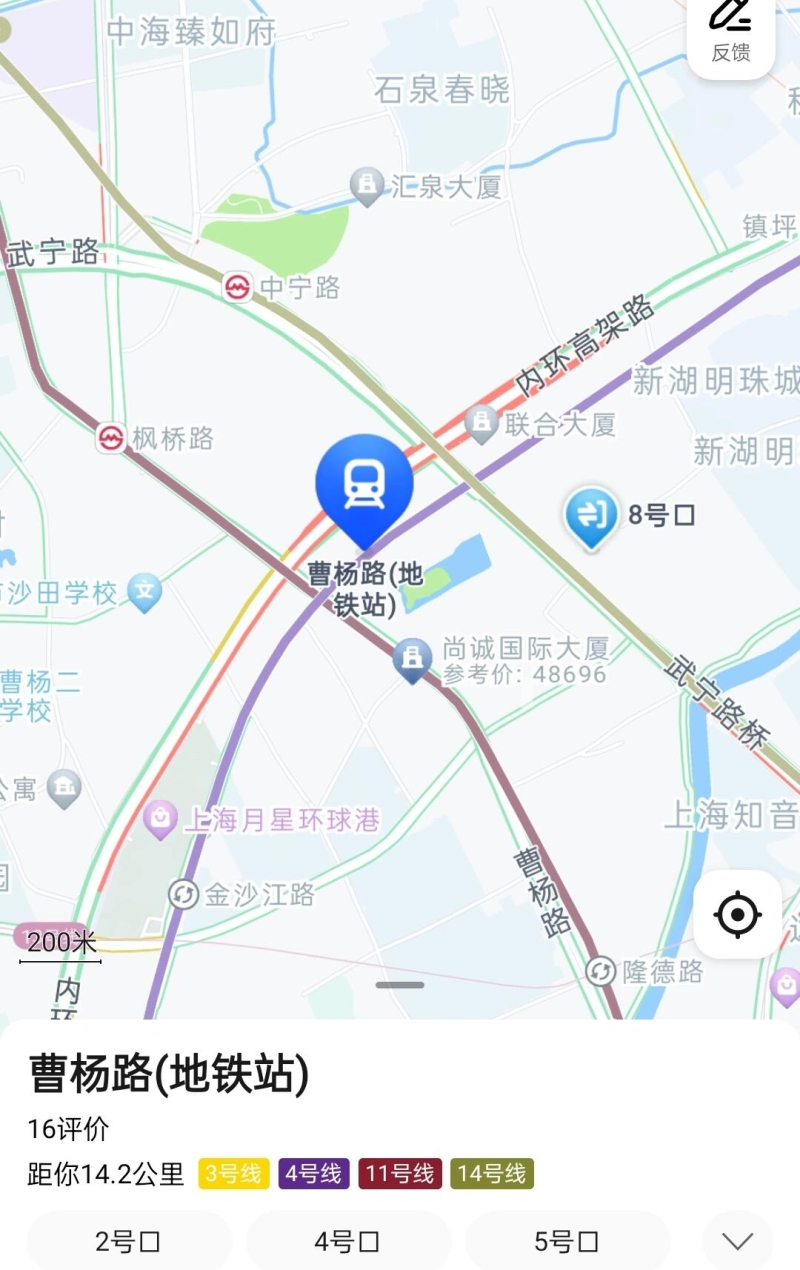Open 尚诚国际大厦 building marker

tap(411, 659)
